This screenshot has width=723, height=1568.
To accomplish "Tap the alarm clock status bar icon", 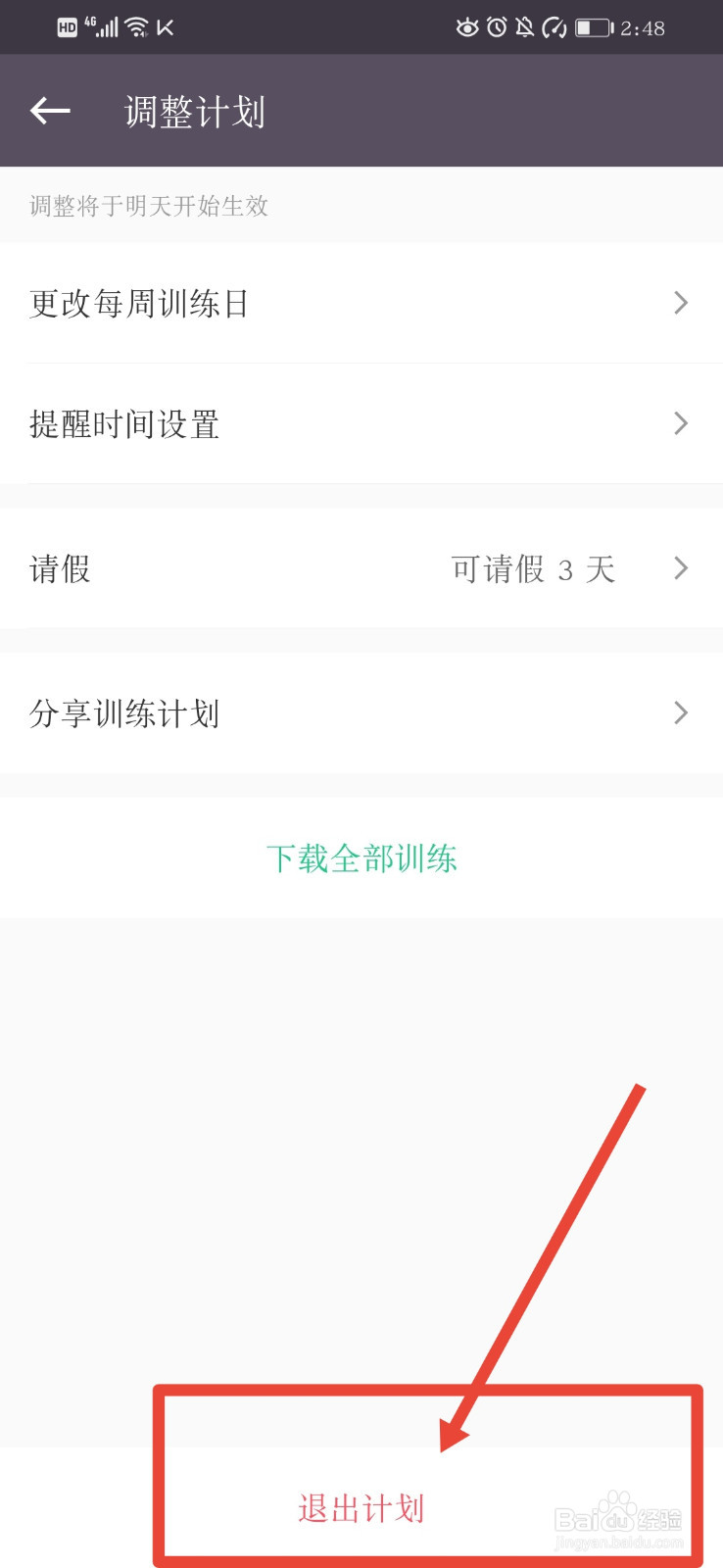I will pyautogui.click(x=497, y=26).
